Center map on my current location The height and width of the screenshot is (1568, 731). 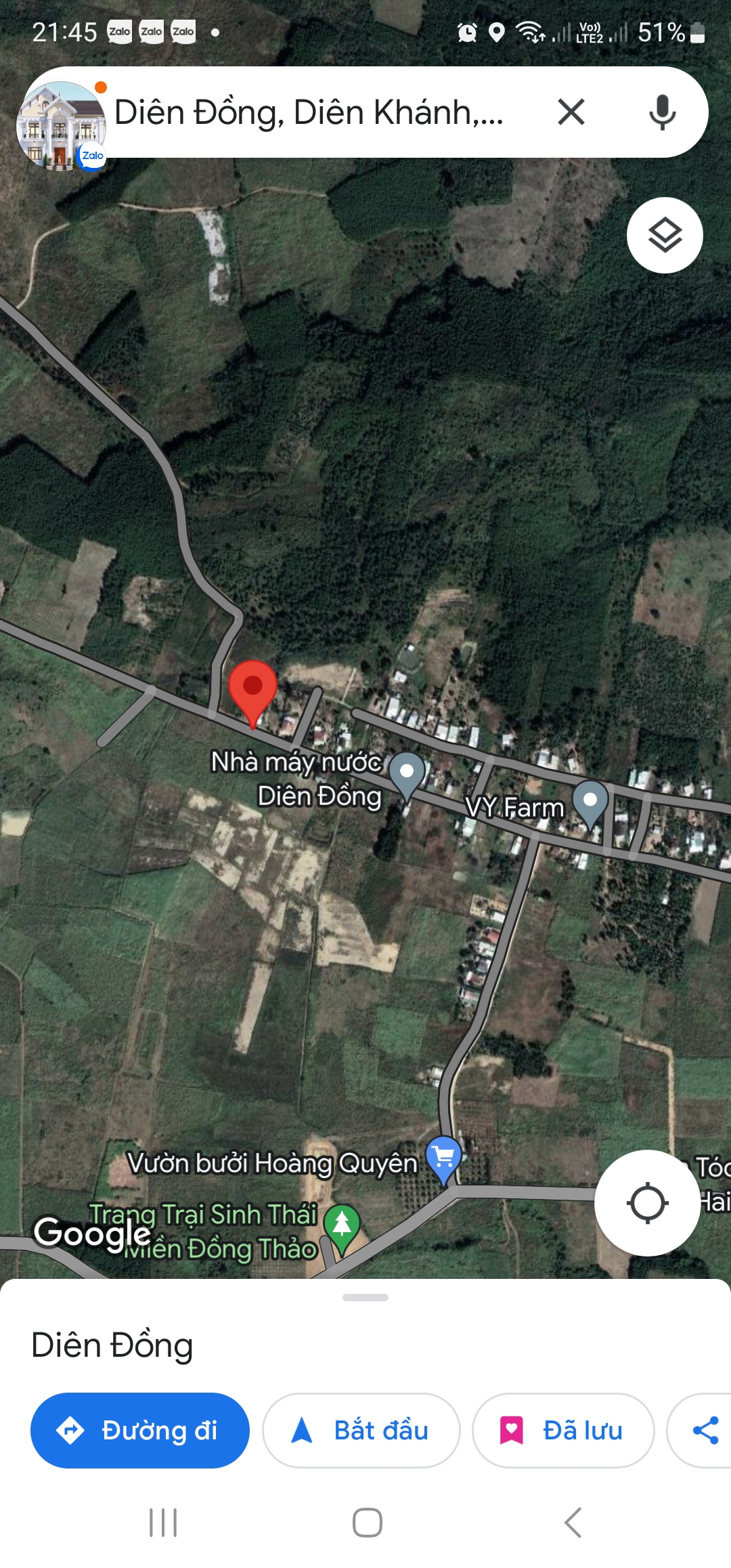click(x=647, y=1202)
